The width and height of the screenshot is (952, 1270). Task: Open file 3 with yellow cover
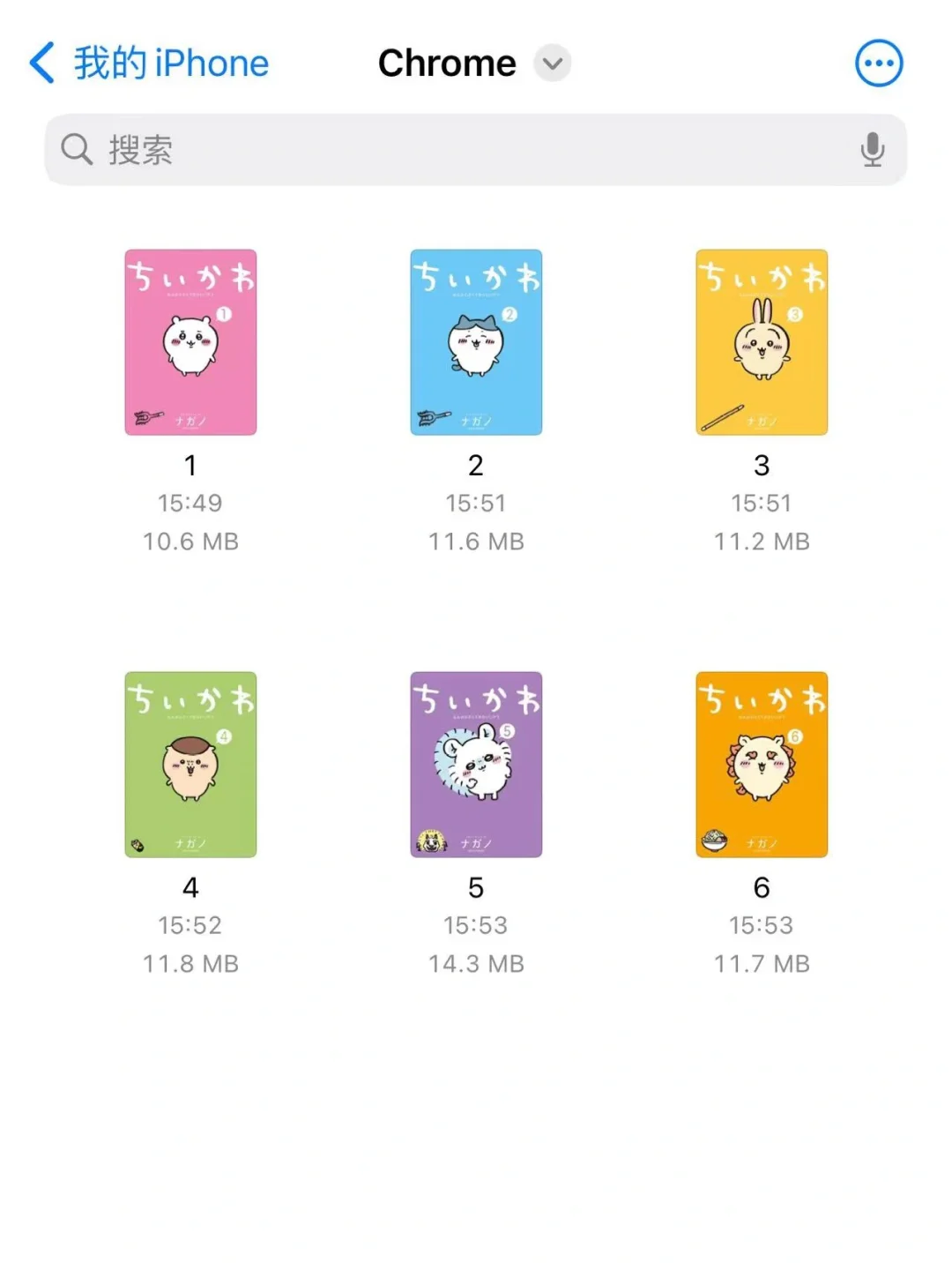[x=762, y=342]
